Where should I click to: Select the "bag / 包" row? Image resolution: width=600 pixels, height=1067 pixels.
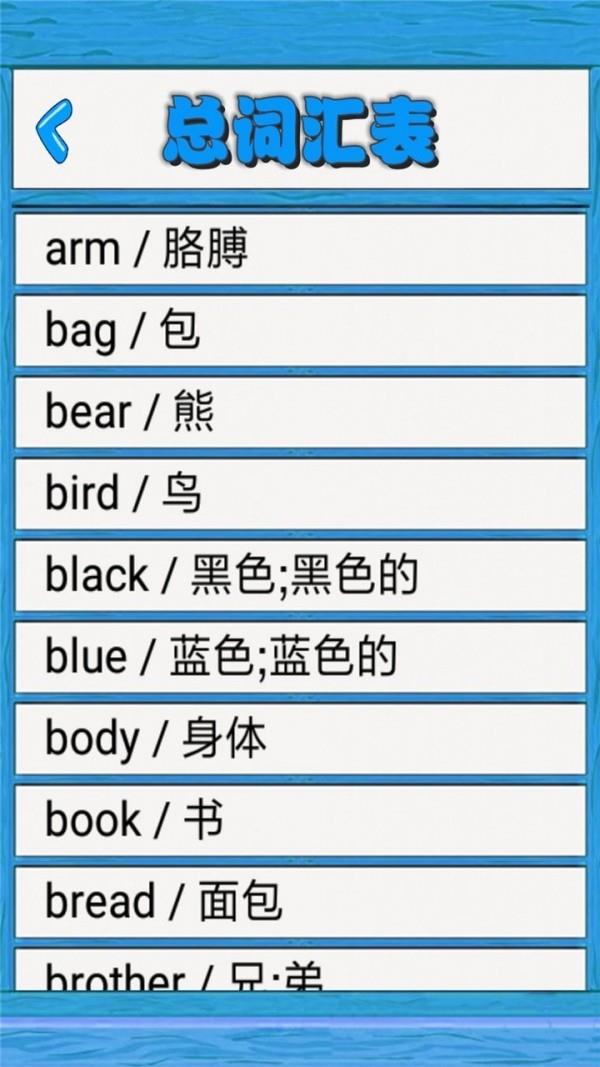300,331
